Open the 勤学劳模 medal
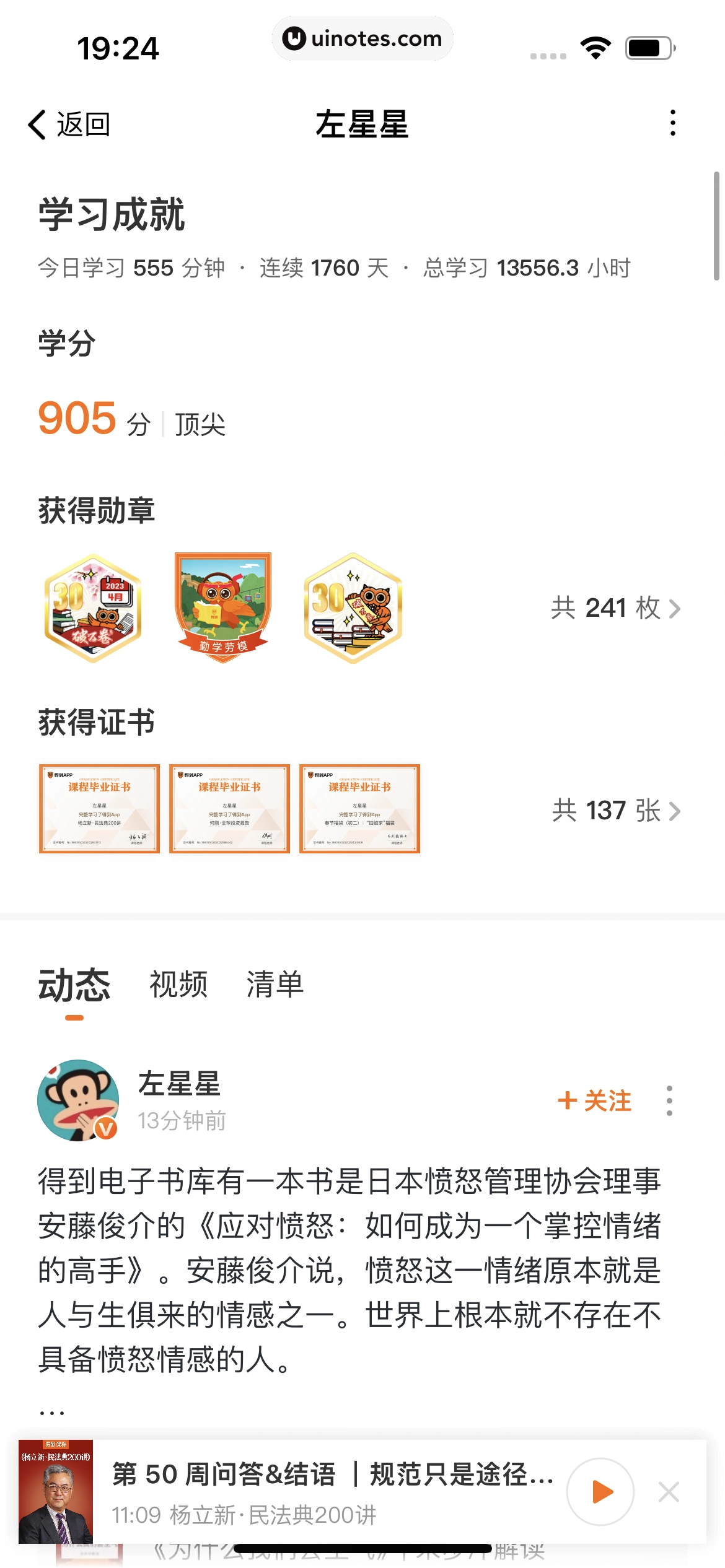Screen dimensions: 725x1568 223,608
